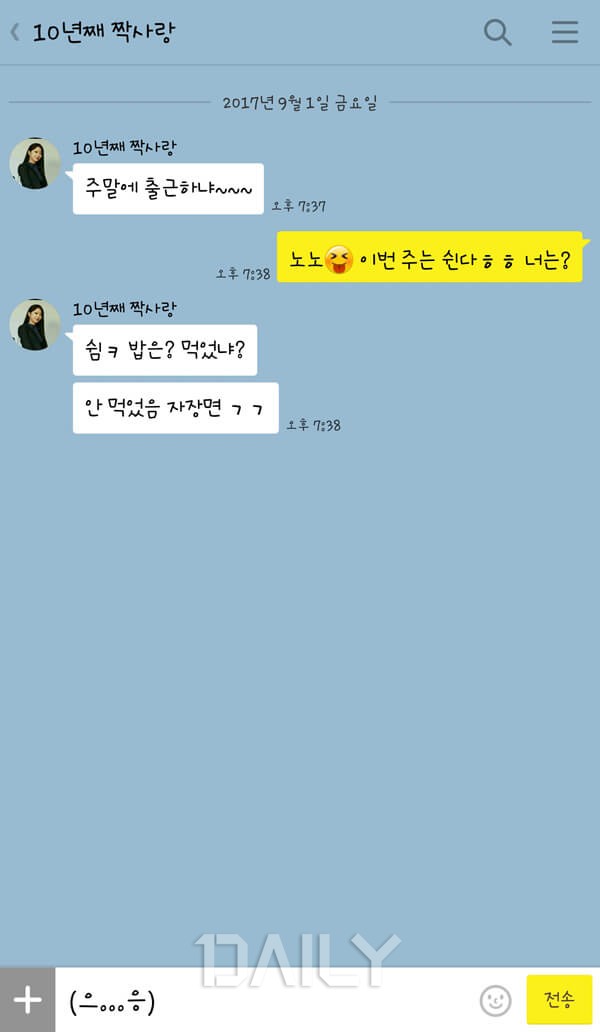Open the chat room hamburger menu
Viewport: 600px width, 1032px height.
(x=565, y=32)
